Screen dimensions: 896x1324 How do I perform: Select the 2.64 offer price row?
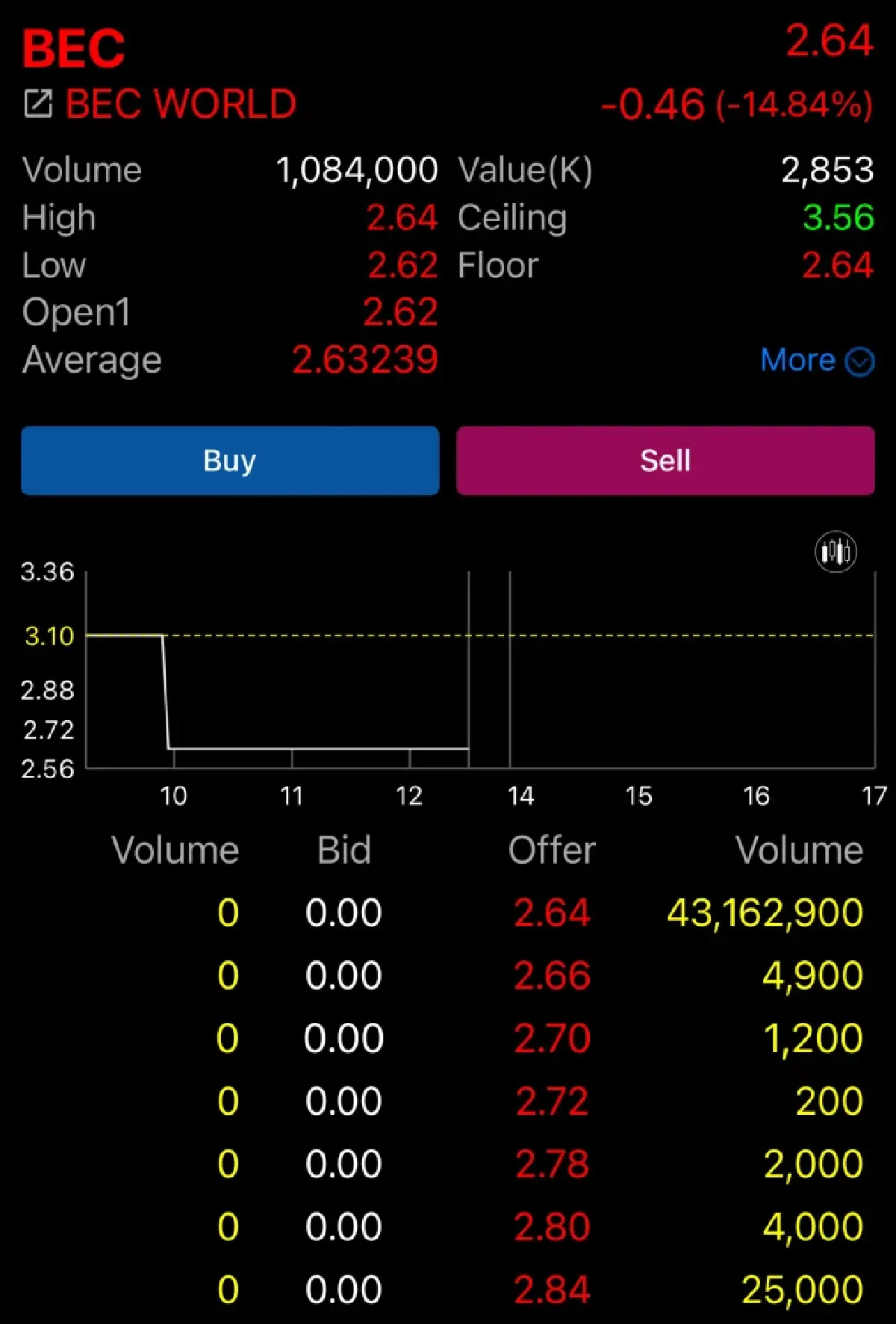click(550, 912)
